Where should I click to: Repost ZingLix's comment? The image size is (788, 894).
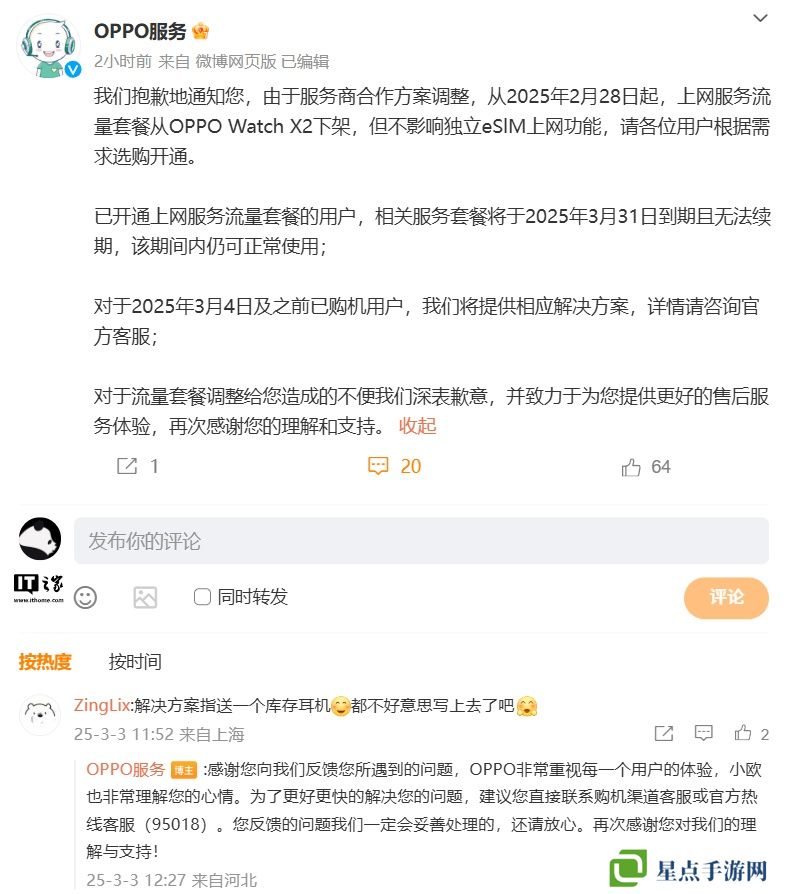click(x=664, y=733)
